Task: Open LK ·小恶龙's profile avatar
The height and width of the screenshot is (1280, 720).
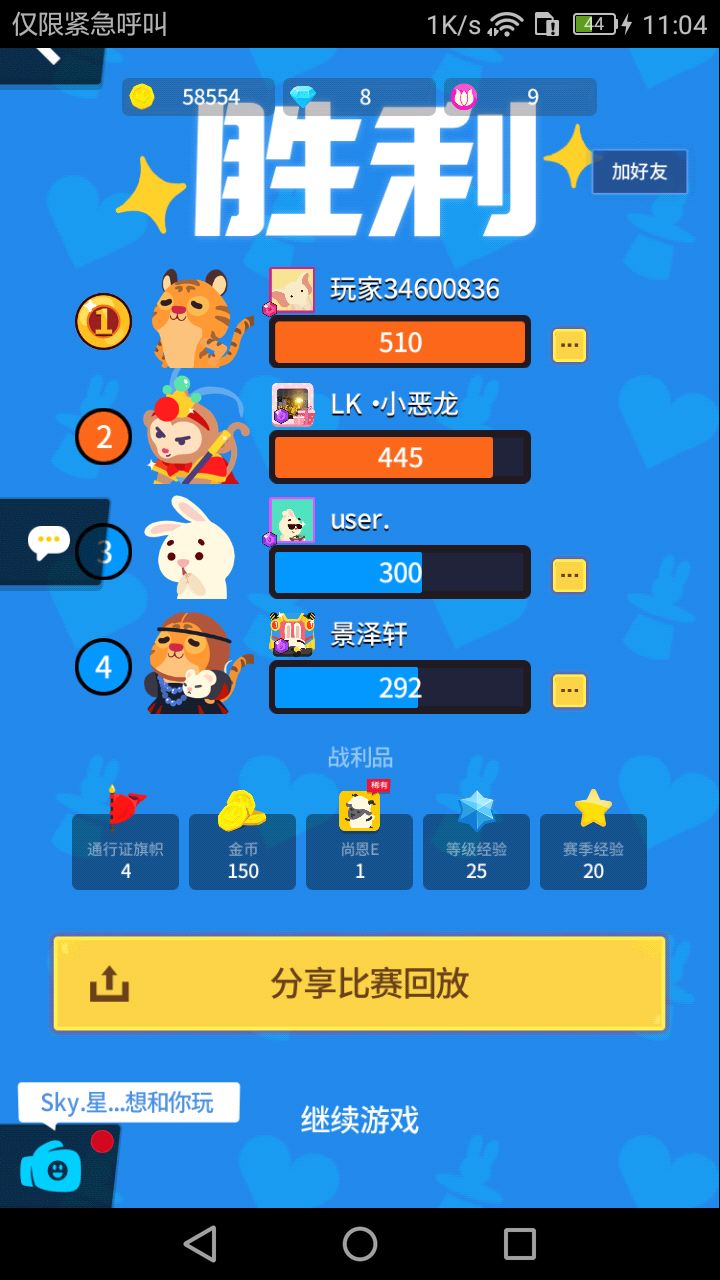Action: click(x=293, y=405)
